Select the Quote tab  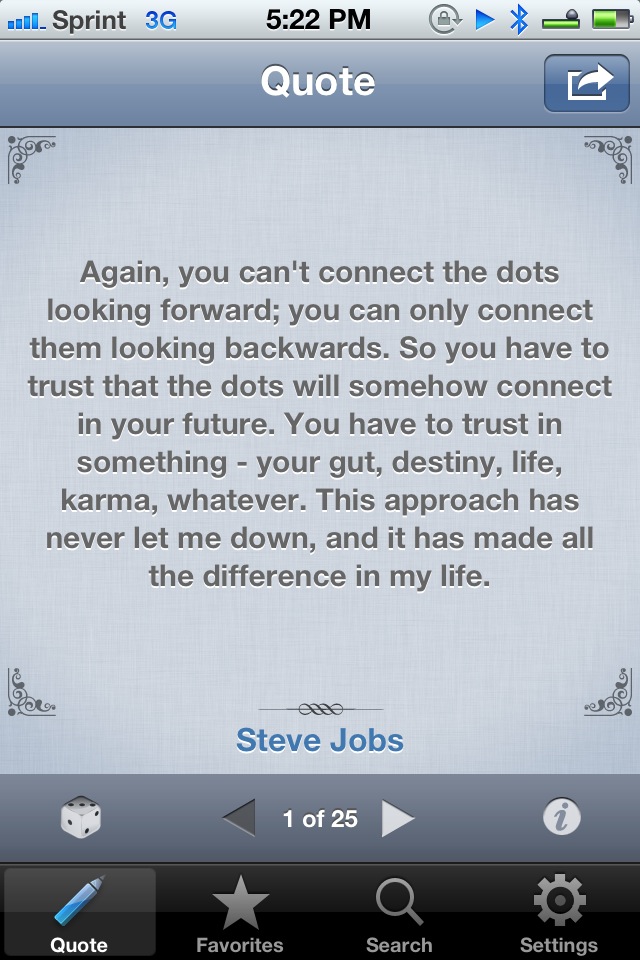pyautogui.click(x=80, y=914)
